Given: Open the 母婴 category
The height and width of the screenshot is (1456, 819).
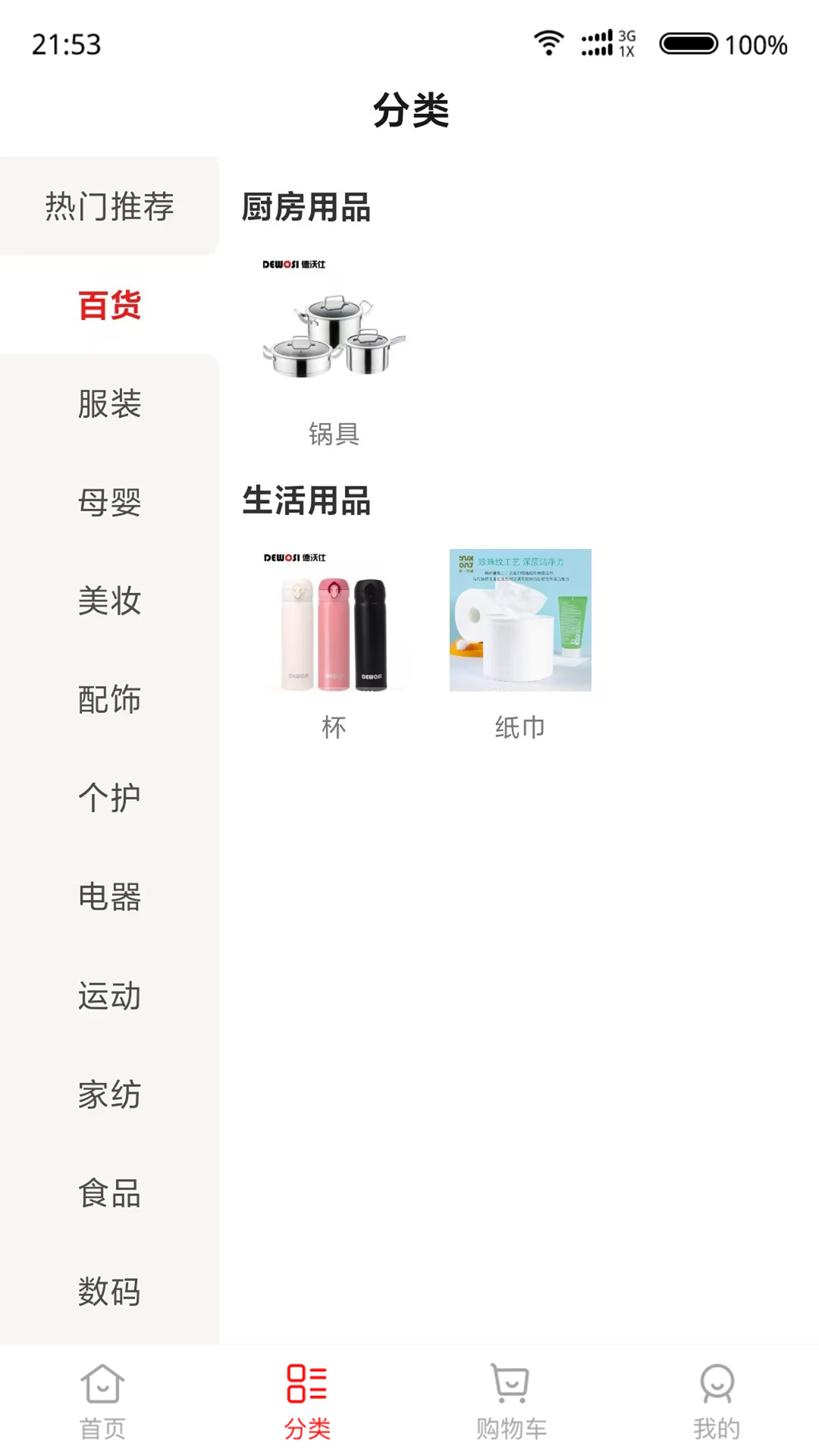Looking at the screenshot, I should [109, 502].
